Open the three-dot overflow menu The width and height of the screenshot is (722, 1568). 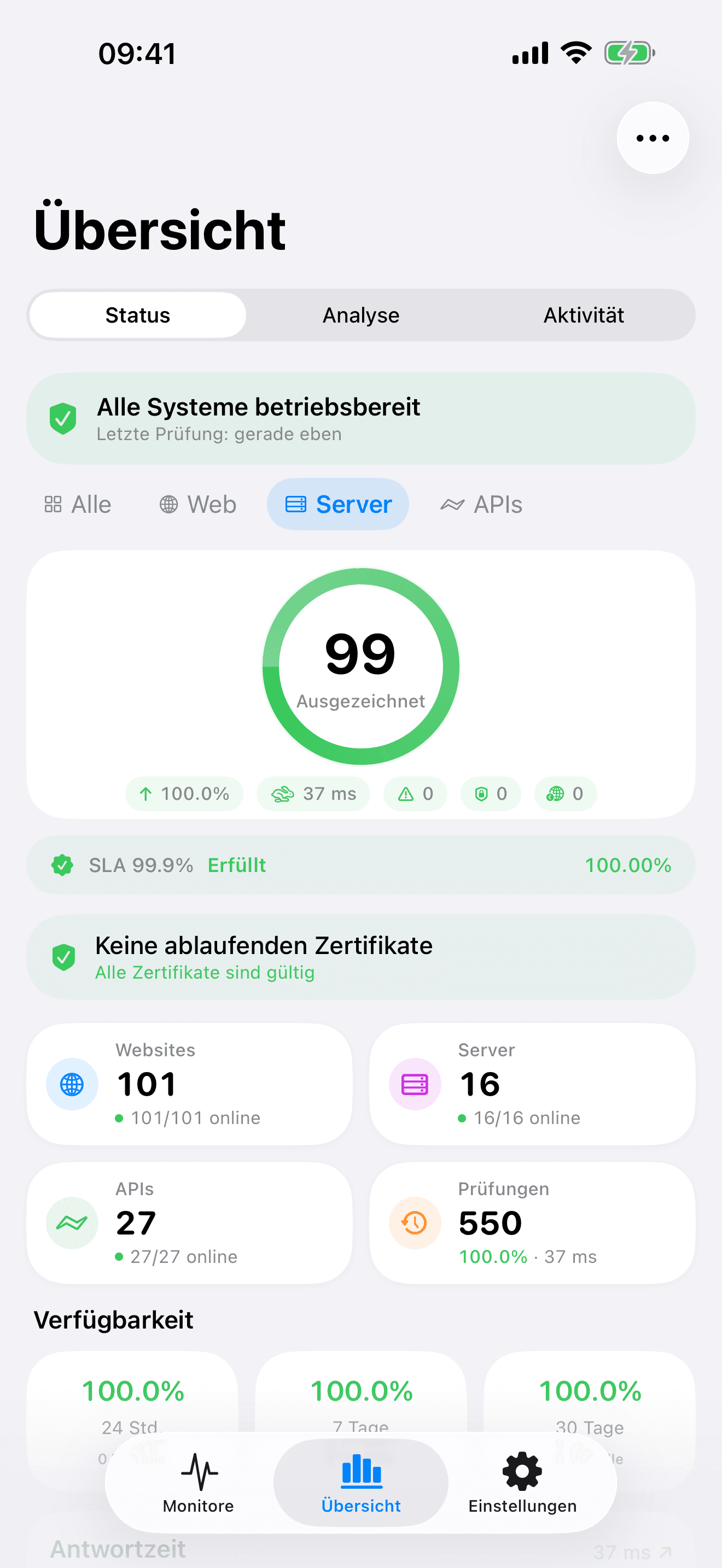coord(652,138)
